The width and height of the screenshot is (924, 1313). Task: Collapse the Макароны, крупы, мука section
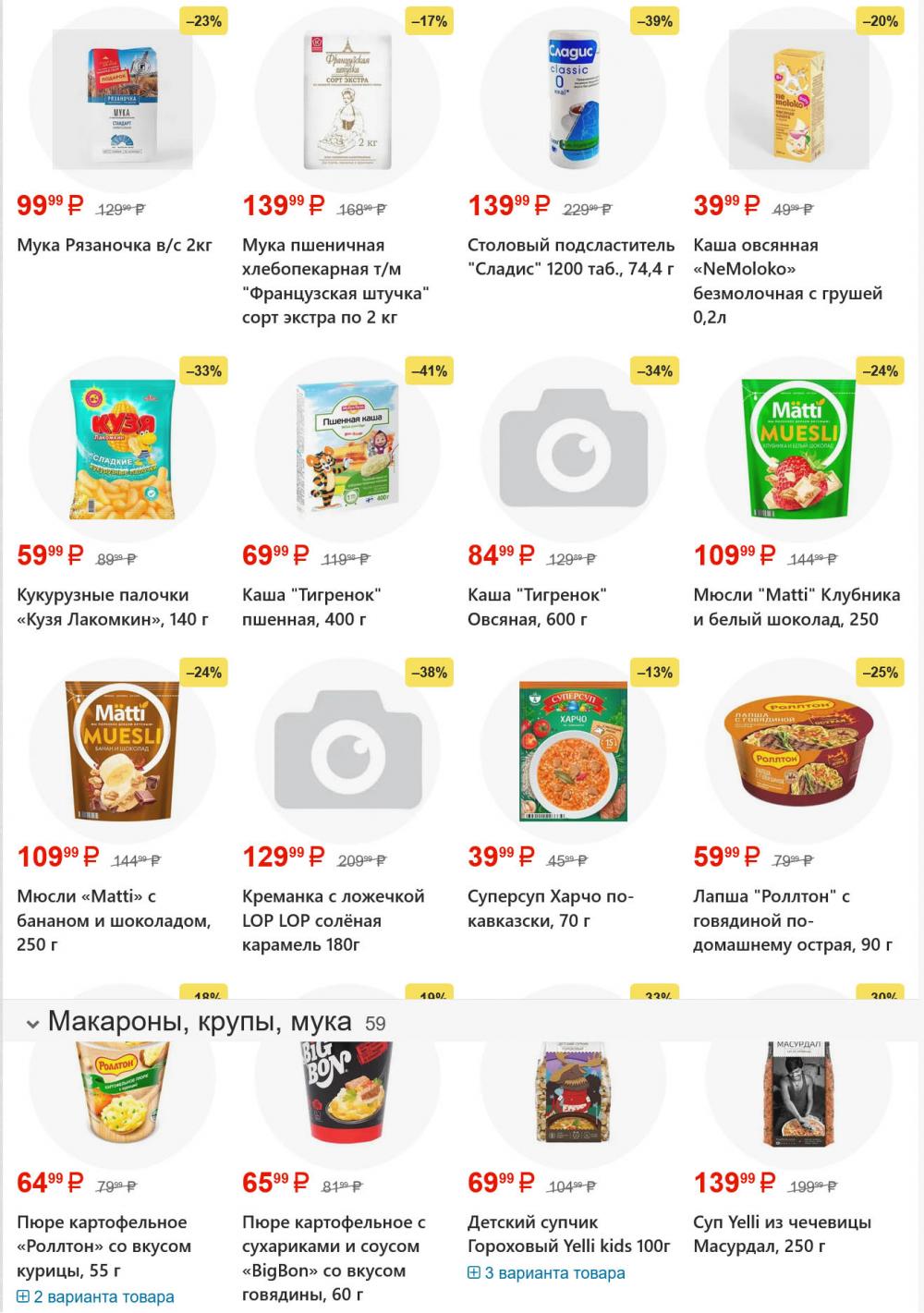33,1024
